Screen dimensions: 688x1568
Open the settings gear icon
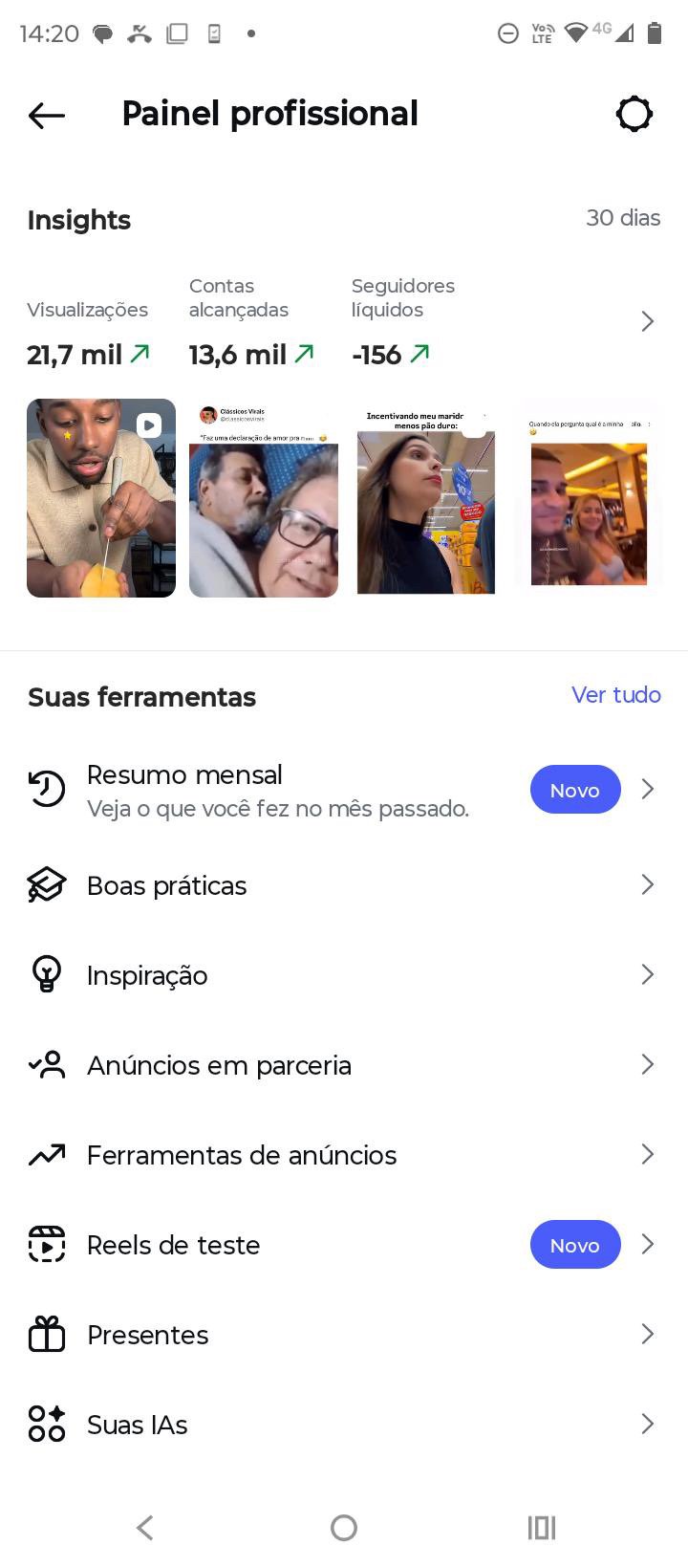click(x=634, y=115)
